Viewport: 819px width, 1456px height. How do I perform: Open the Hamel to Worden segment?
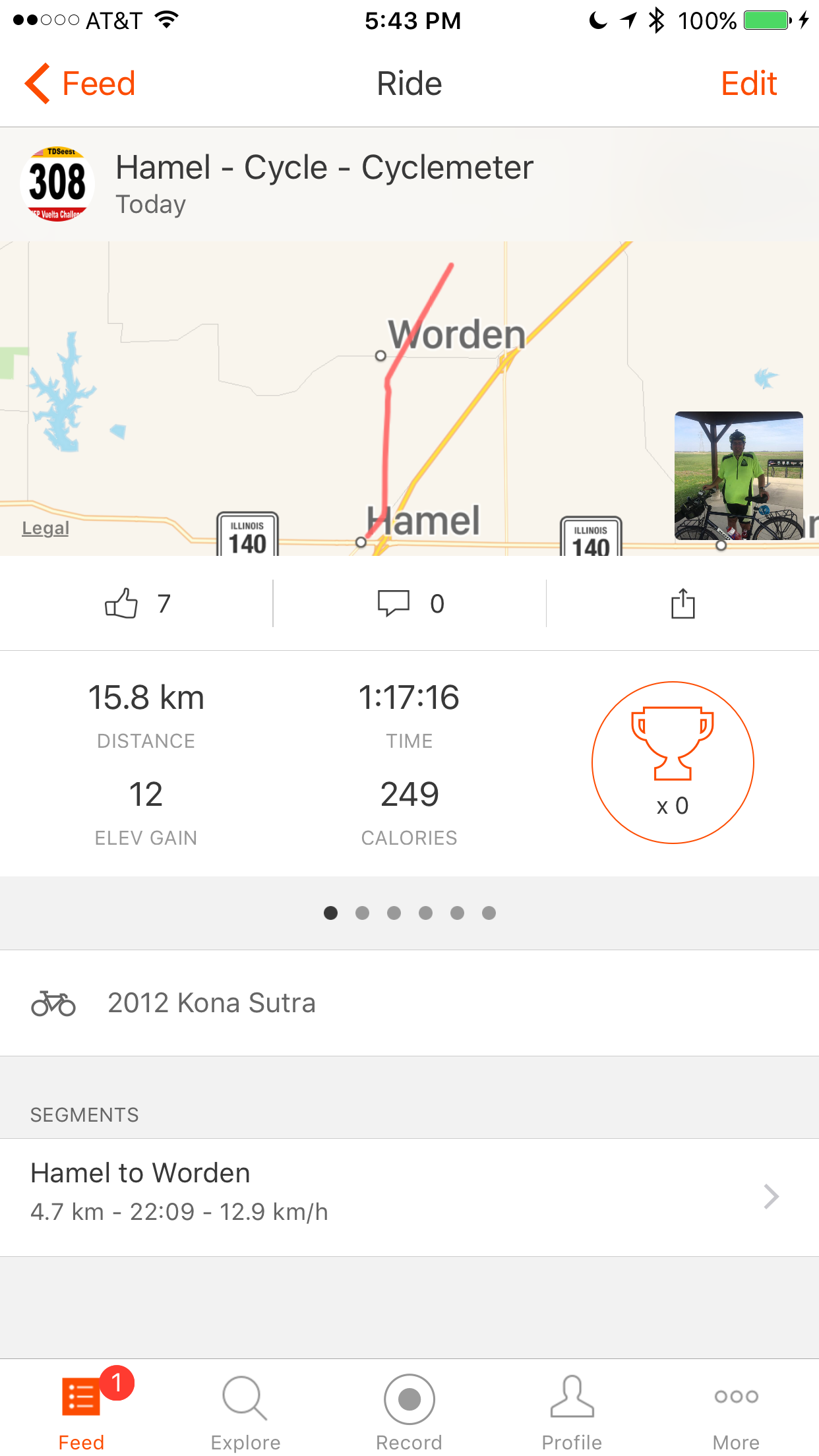point(409,1197)
